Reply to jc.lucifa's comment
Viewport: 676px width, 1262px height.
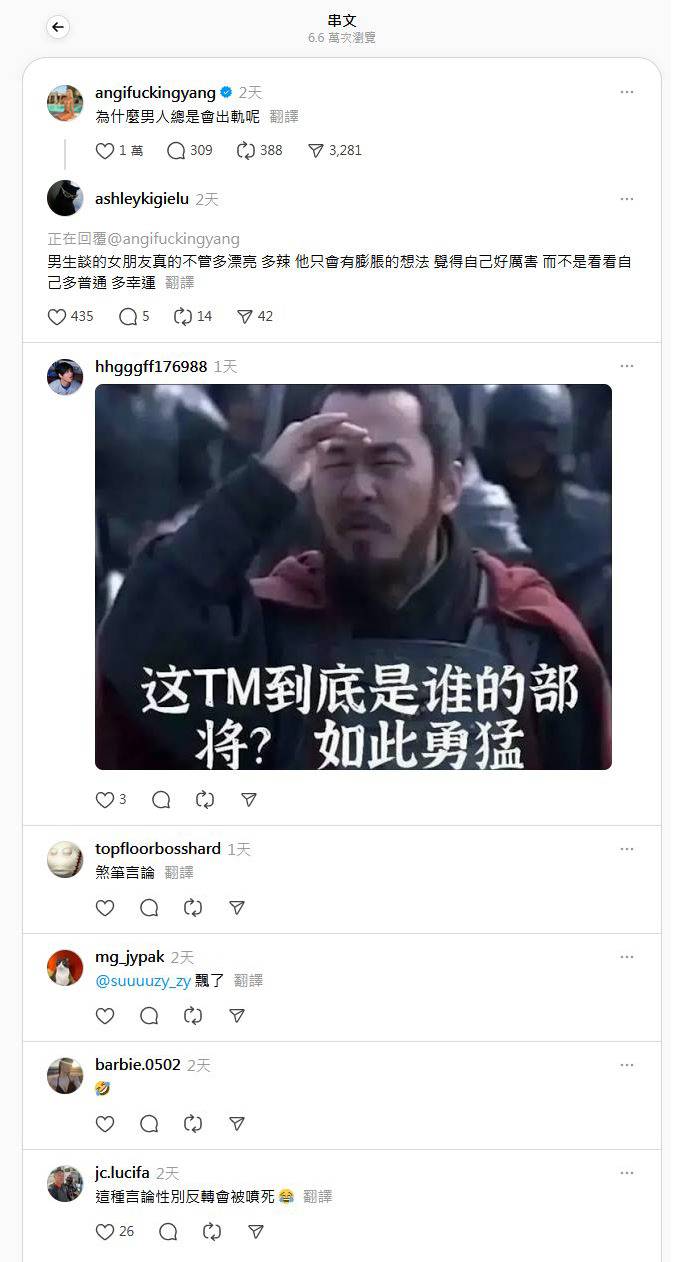pos(168,1232)
